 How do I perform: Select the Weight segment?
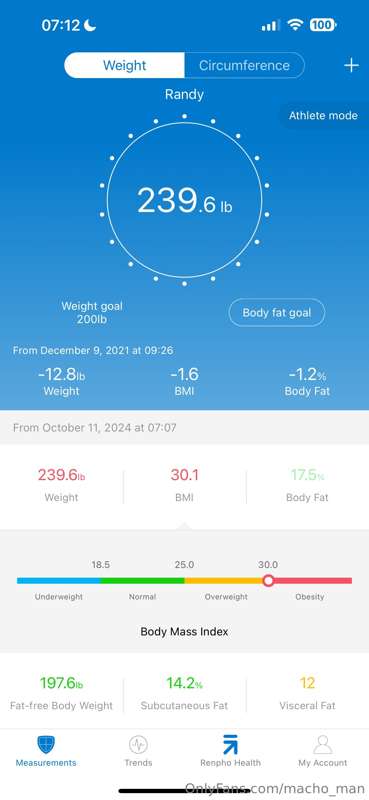pyautogui.click(x=125, y=65)
